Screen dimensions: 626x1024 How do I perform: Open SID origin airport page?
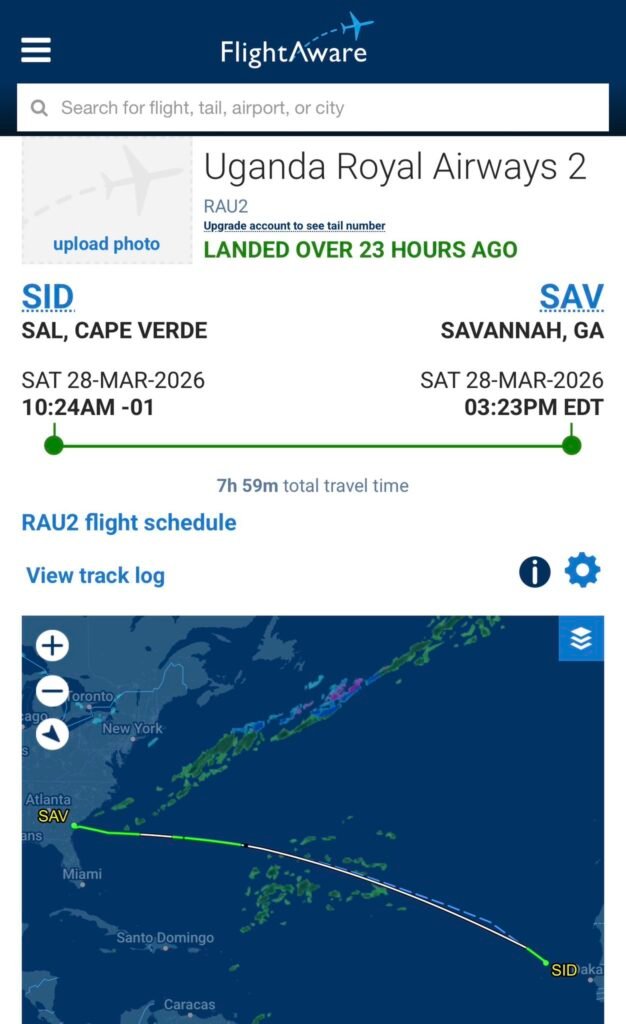click(x=48, y=297)
